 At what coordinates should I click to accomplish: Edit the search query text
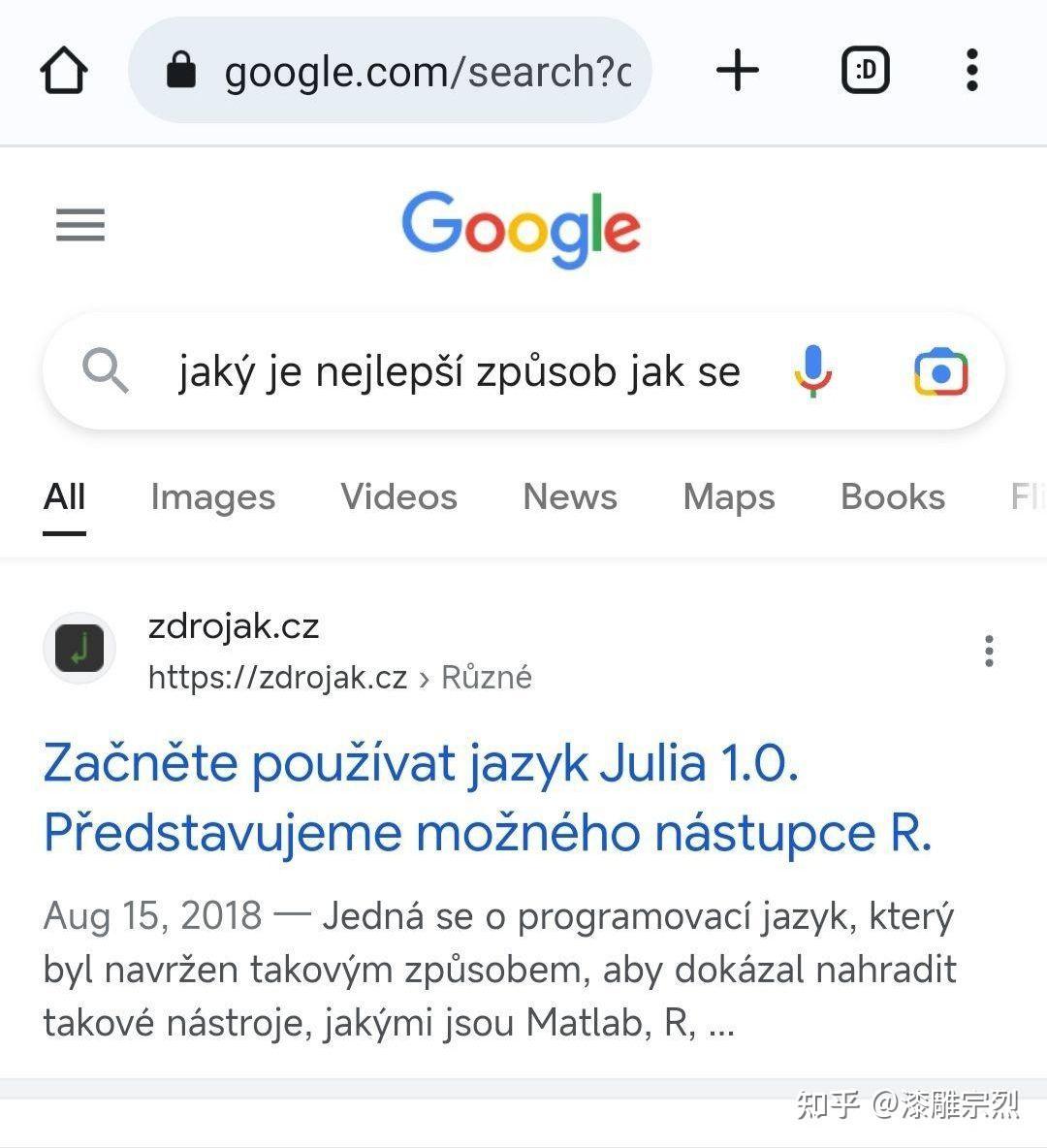tap(460, 371)
